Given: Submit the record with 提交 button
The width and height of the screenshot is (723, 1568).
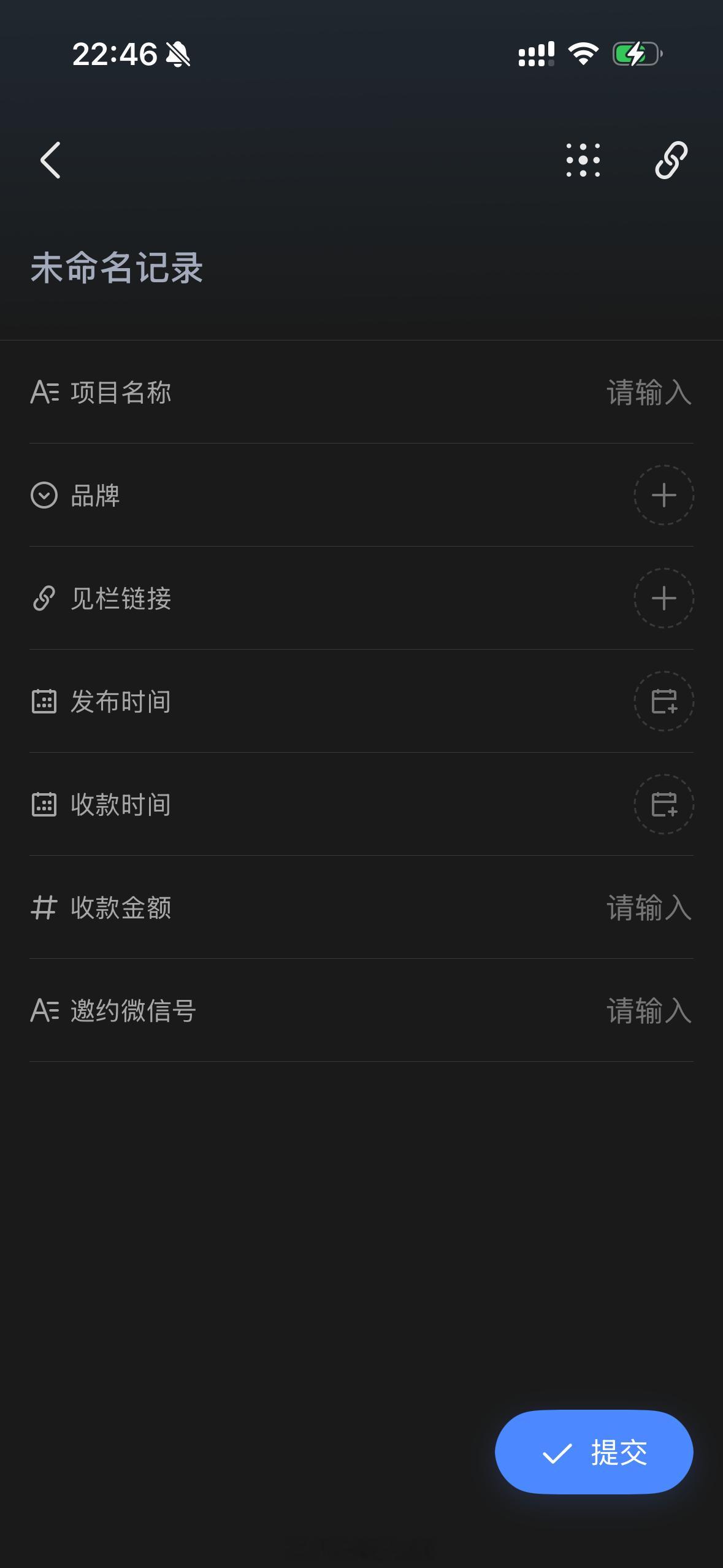Looking at the screenshot, I should [594, 1452].
